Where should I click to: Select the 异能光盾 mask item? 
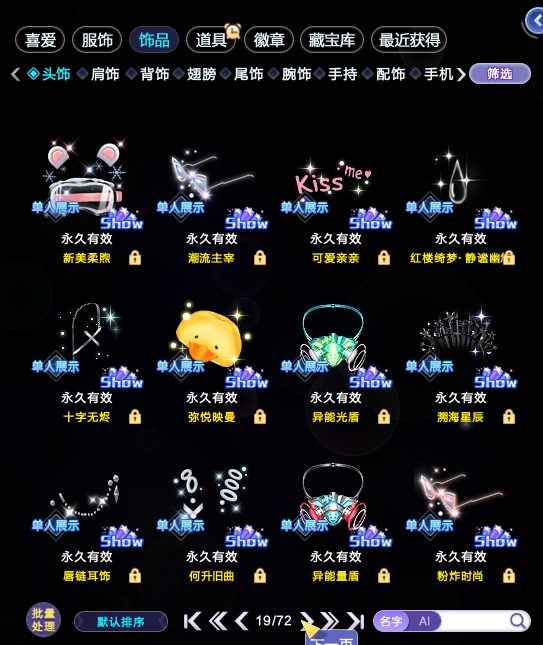(336, 364)
